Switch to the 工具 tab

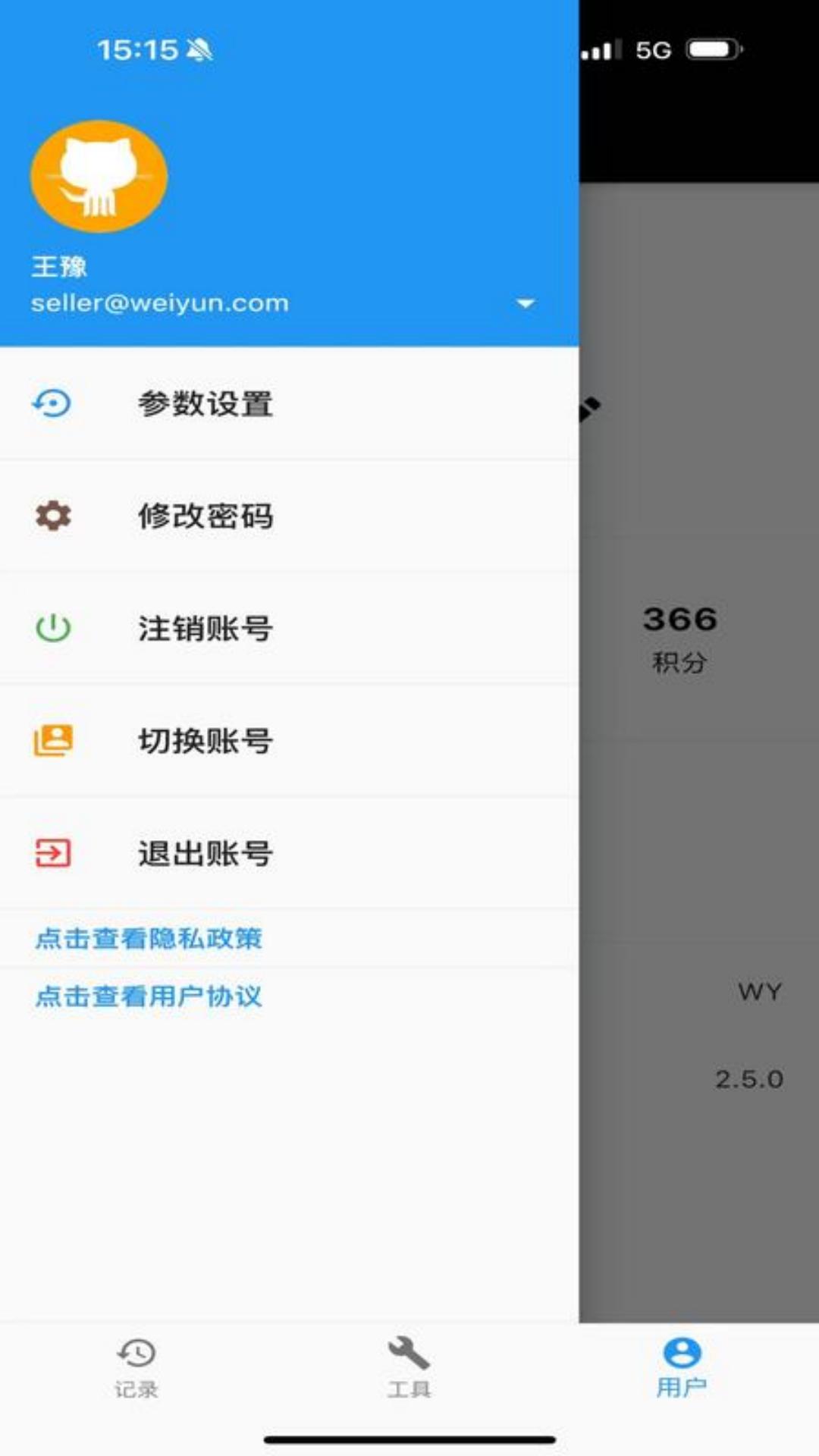click(x=409, y=1368)
